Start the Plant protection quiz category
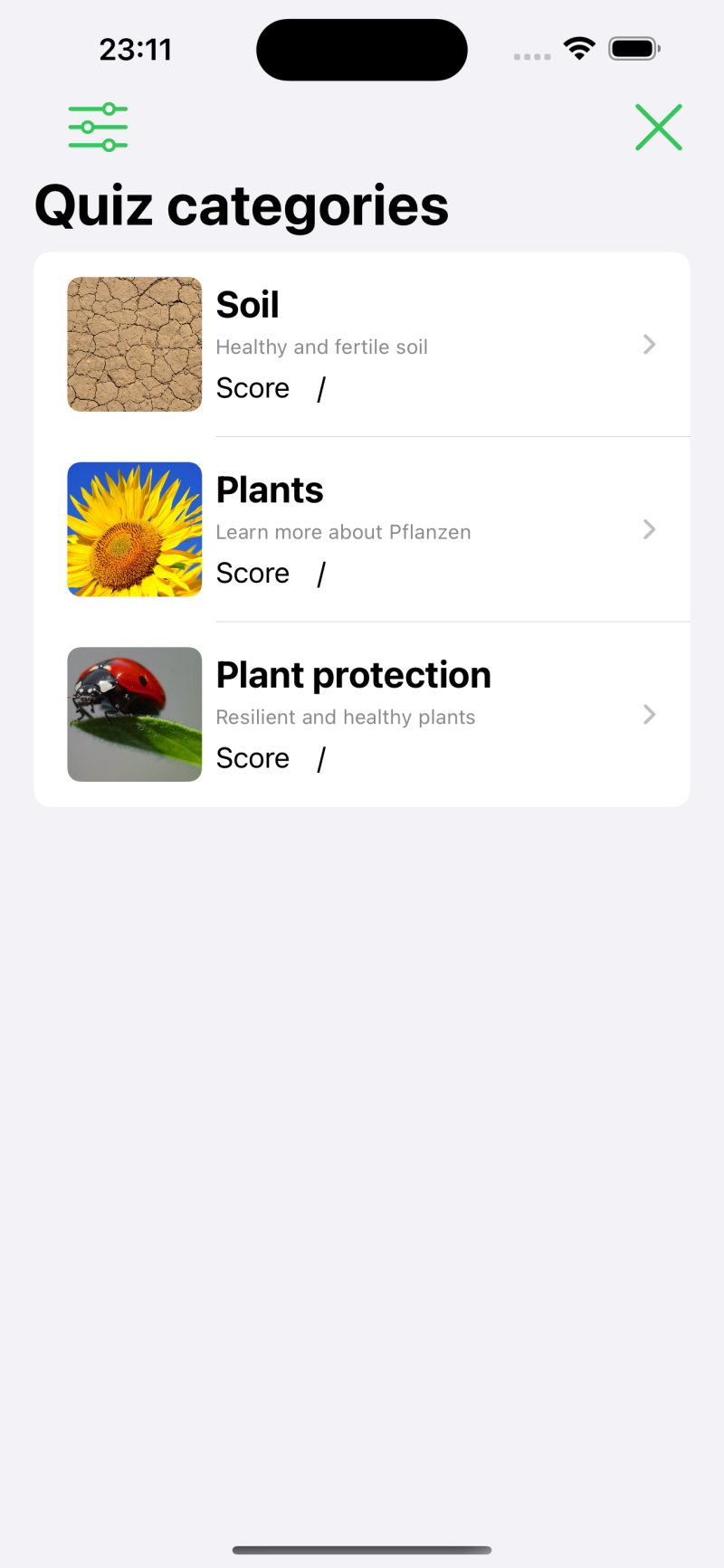The image size is (724, 1568). (x=362, y=715)
